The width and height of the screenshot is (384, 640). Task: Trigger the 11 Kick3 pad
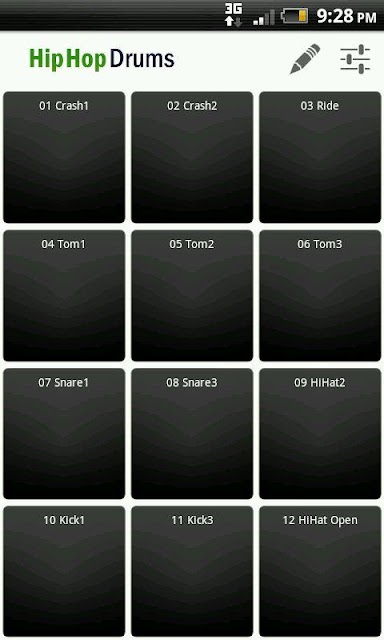(x=192, y=571)
